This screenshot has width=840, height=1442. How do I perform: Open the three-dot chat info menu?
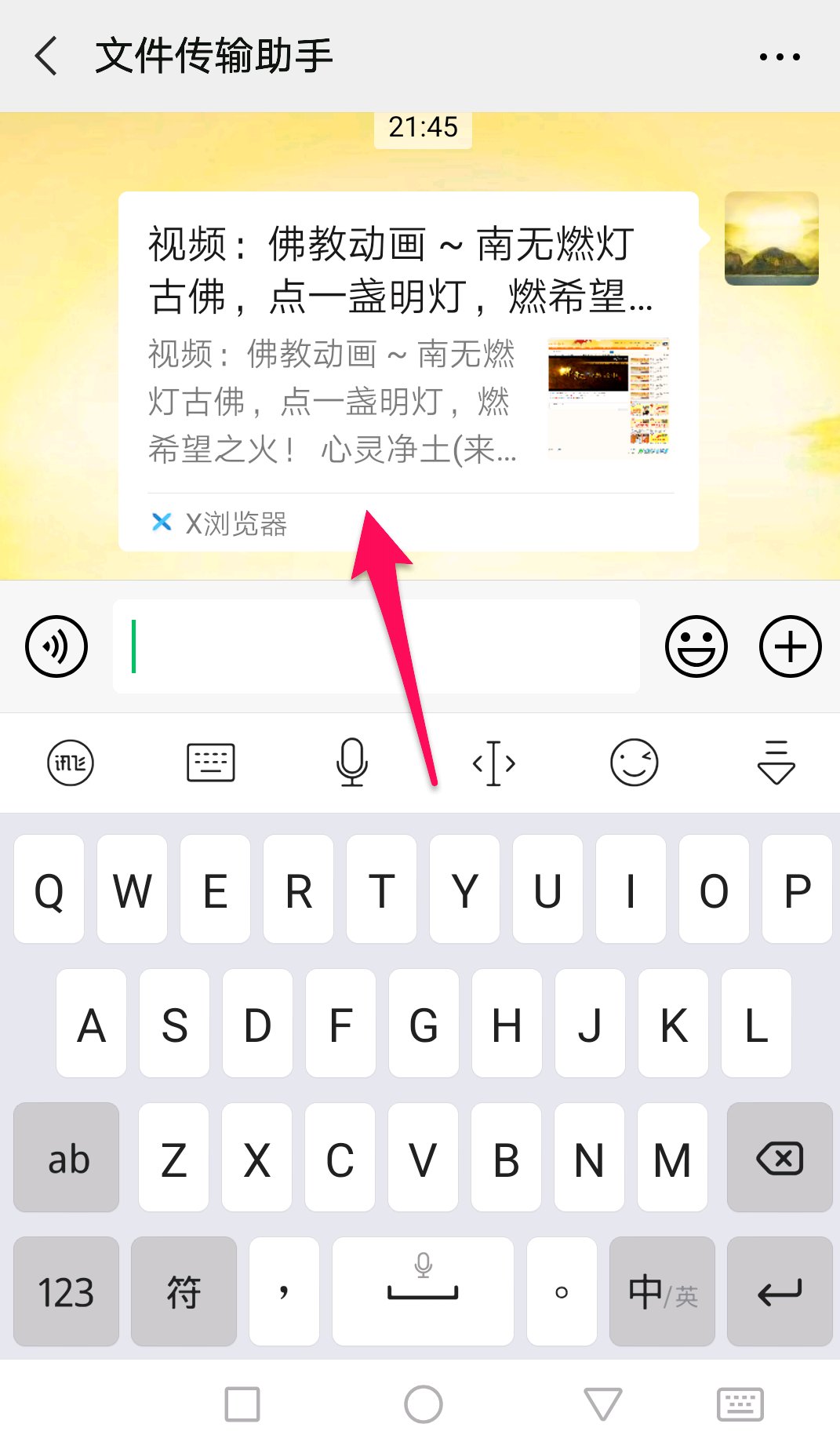tap(779, 56)
